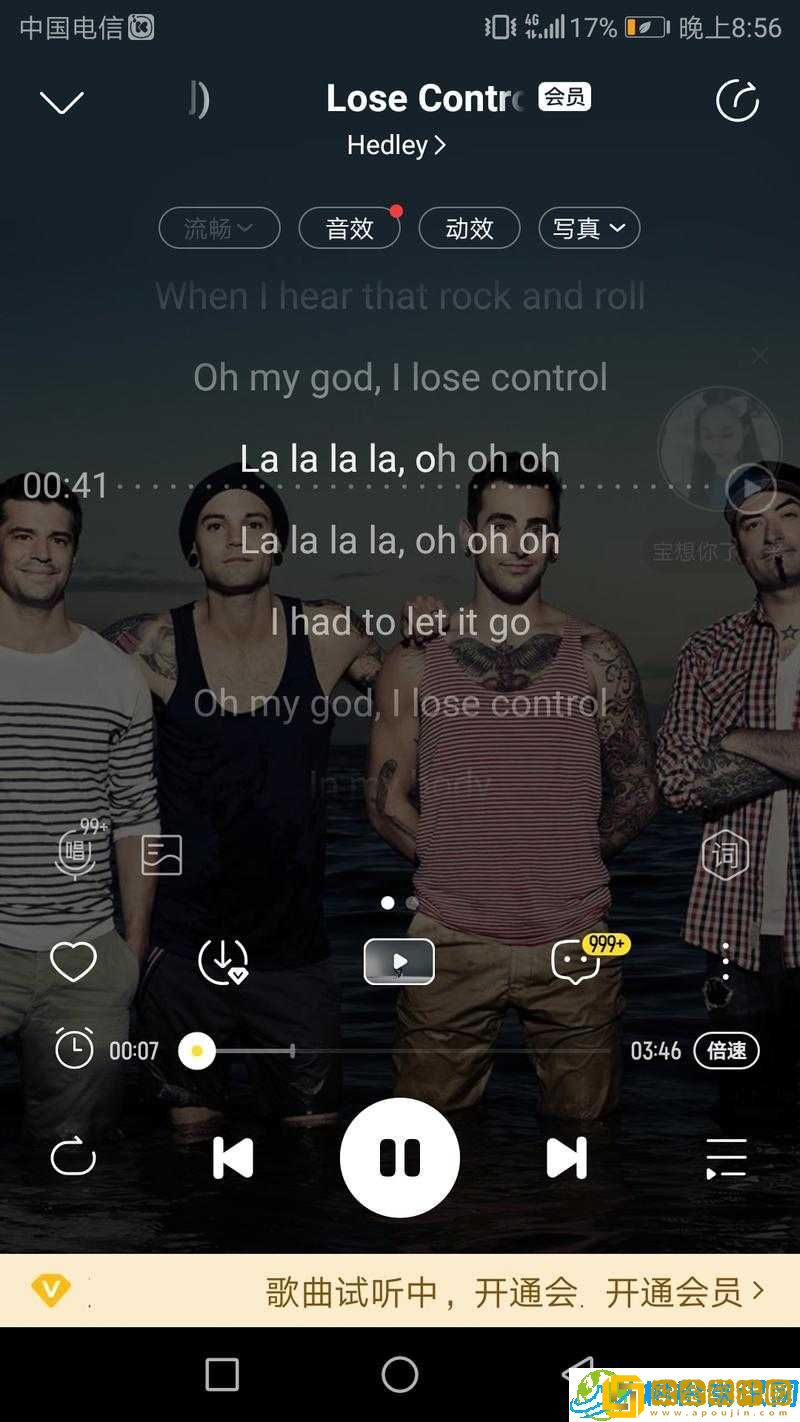800x1422 pixels.
Task: View the 999+ comments
Action: tap(577, 962)
